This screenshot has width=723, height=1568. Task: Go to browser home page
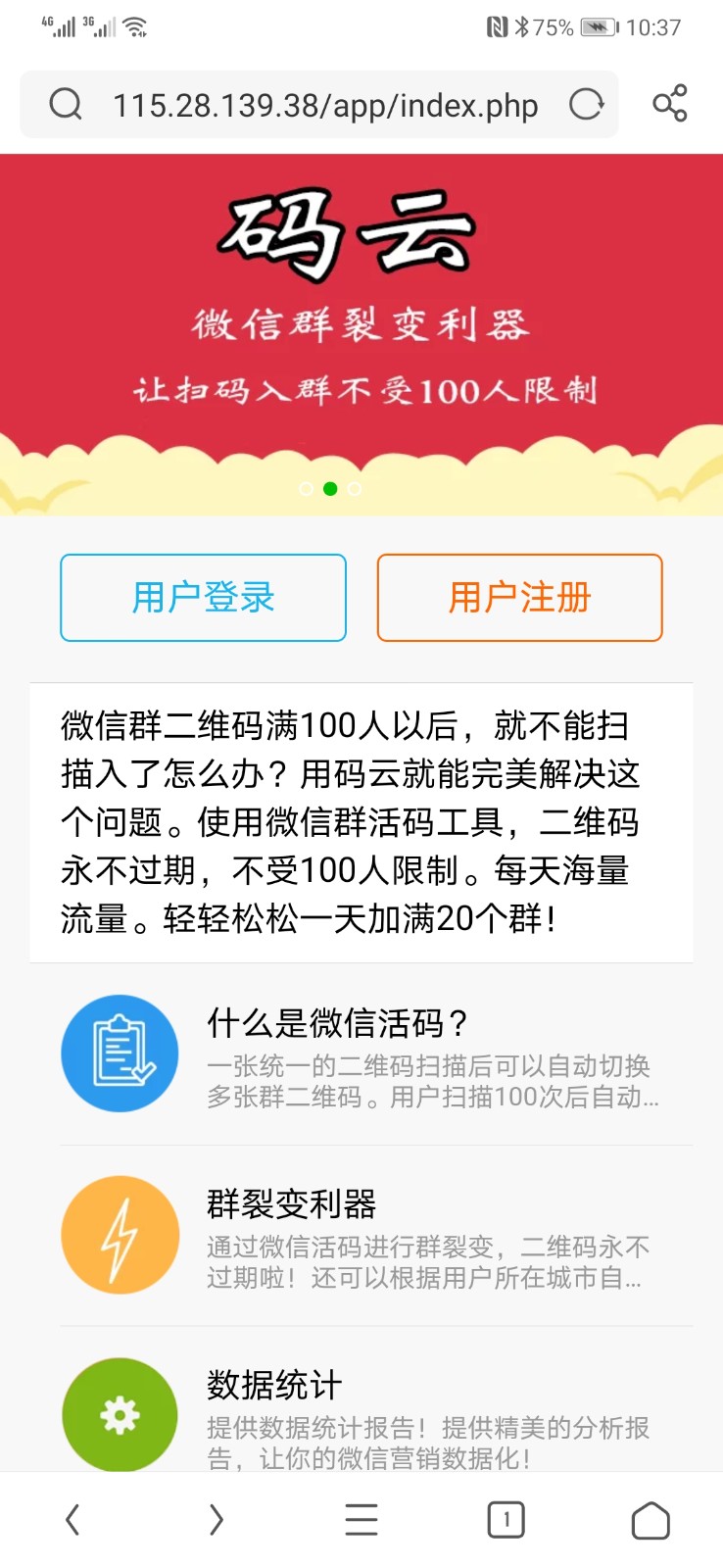tap(651, 1521)
